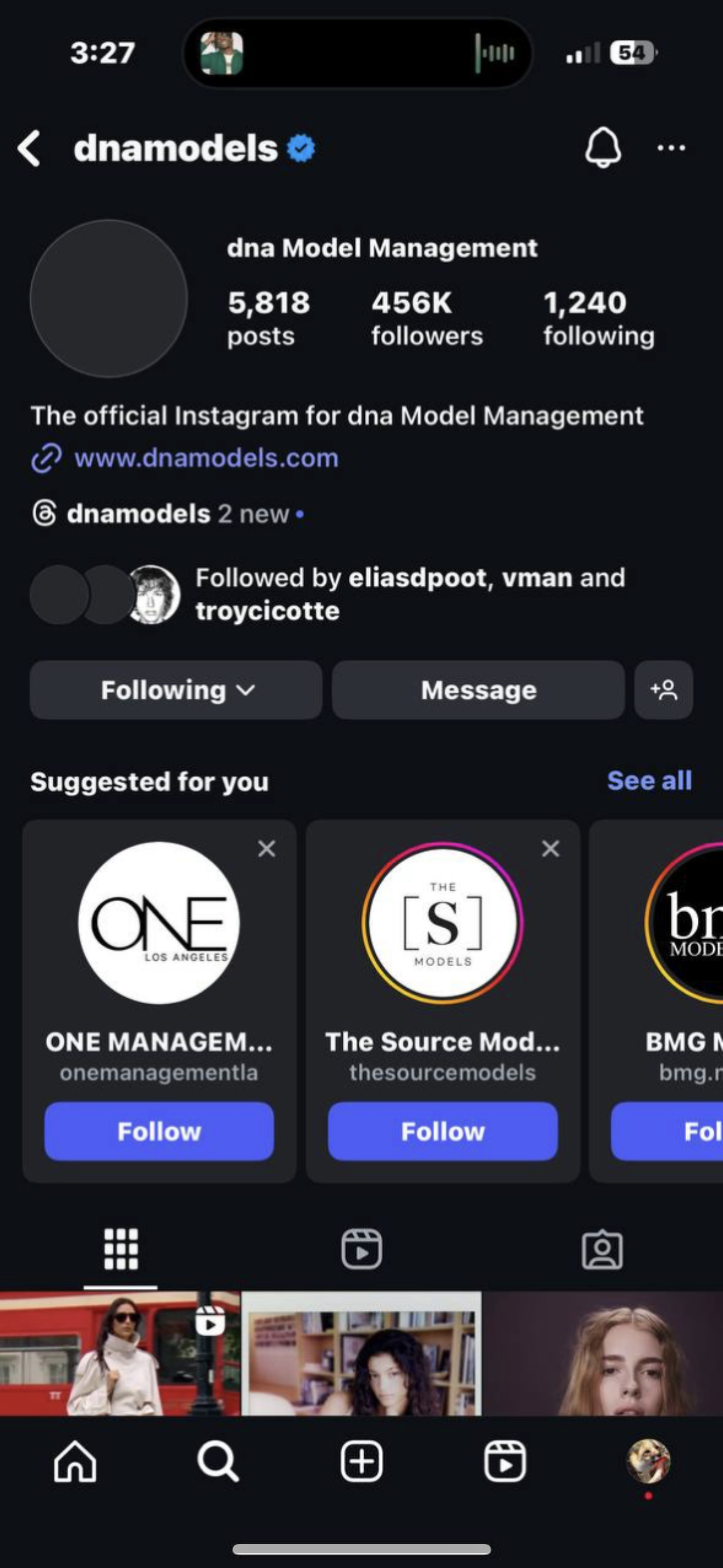Screen dimensions: 723x1568
Task: Follow thesourcemodels
Action: click(x=442, y=1131)
